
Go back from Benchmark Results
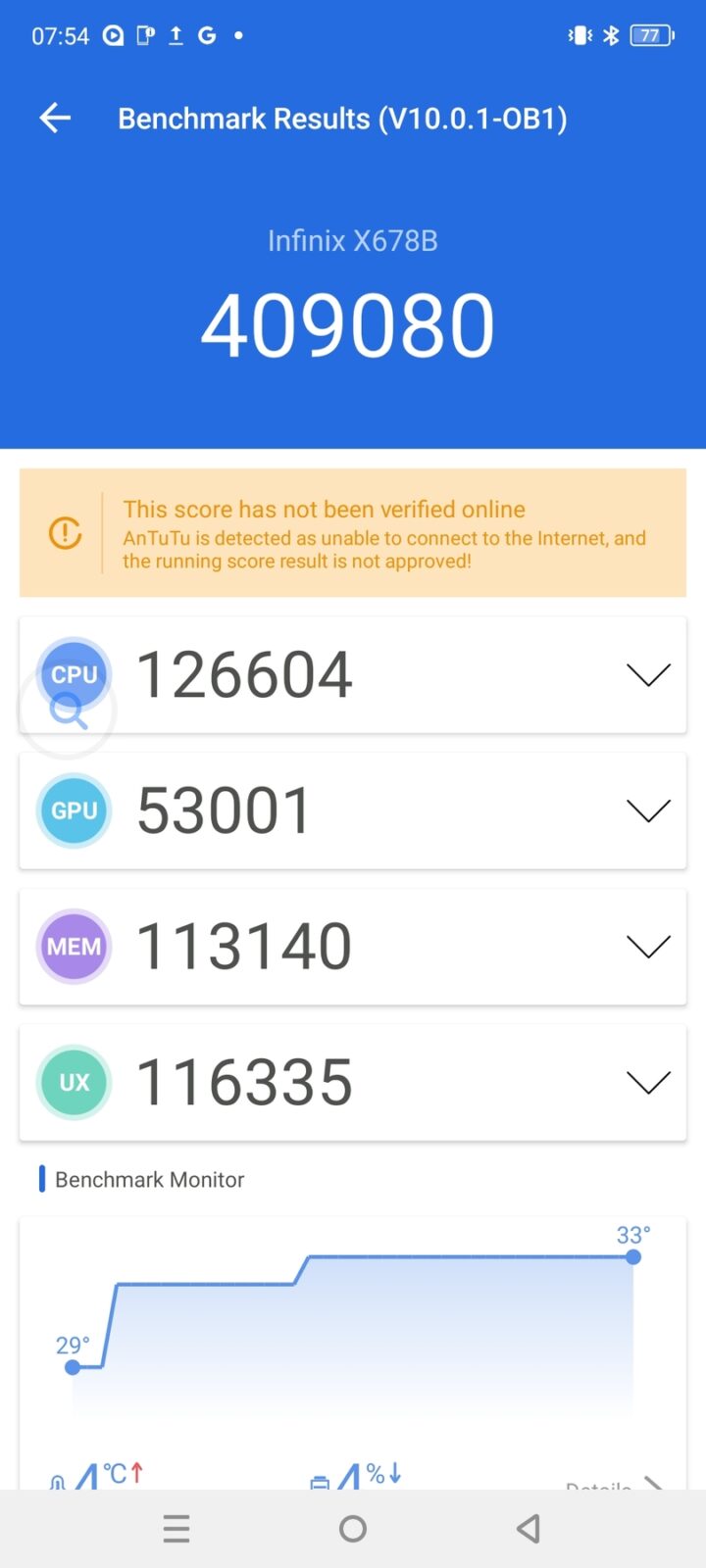55,119
